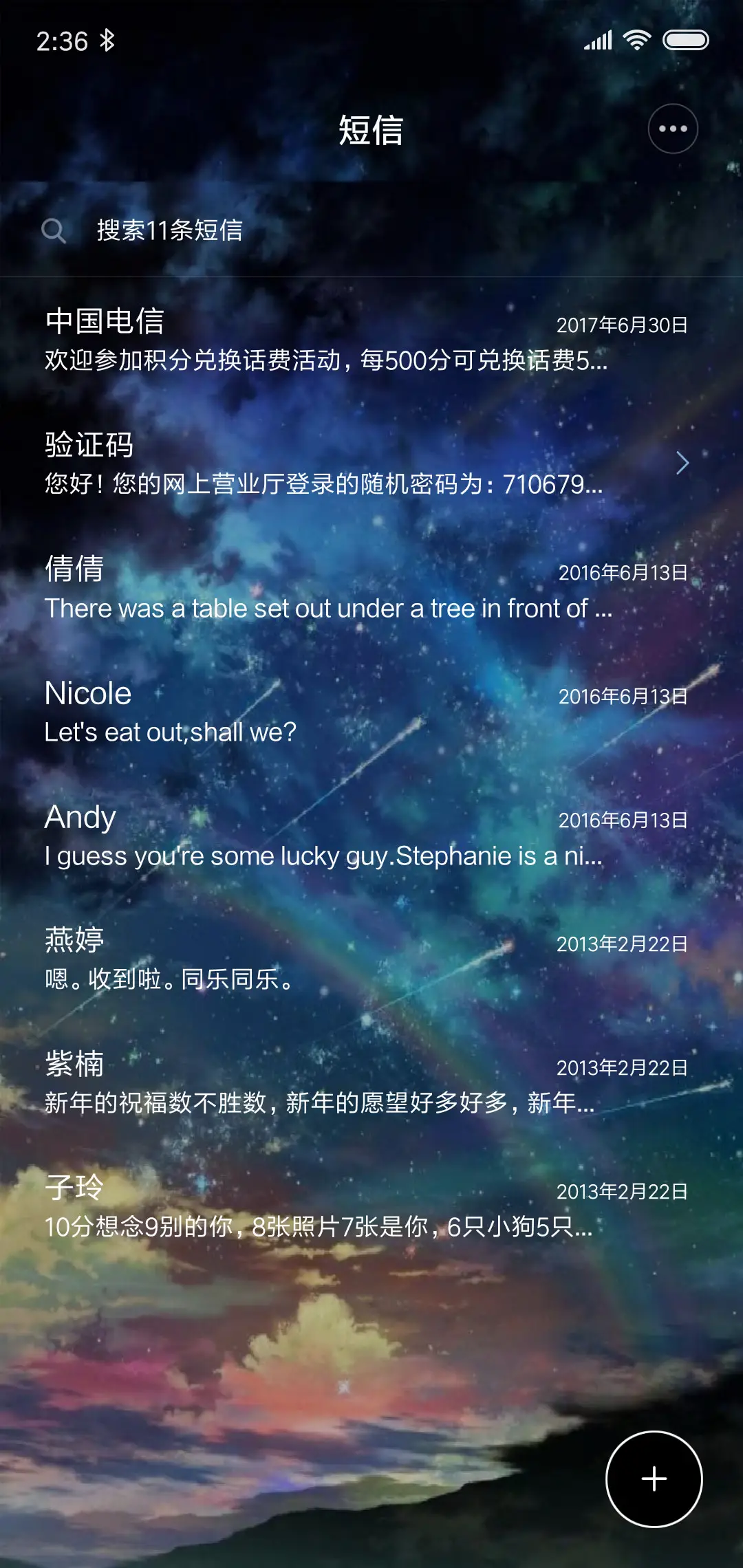
Task: Open Andy's message thread
Action: pos(275,836)
